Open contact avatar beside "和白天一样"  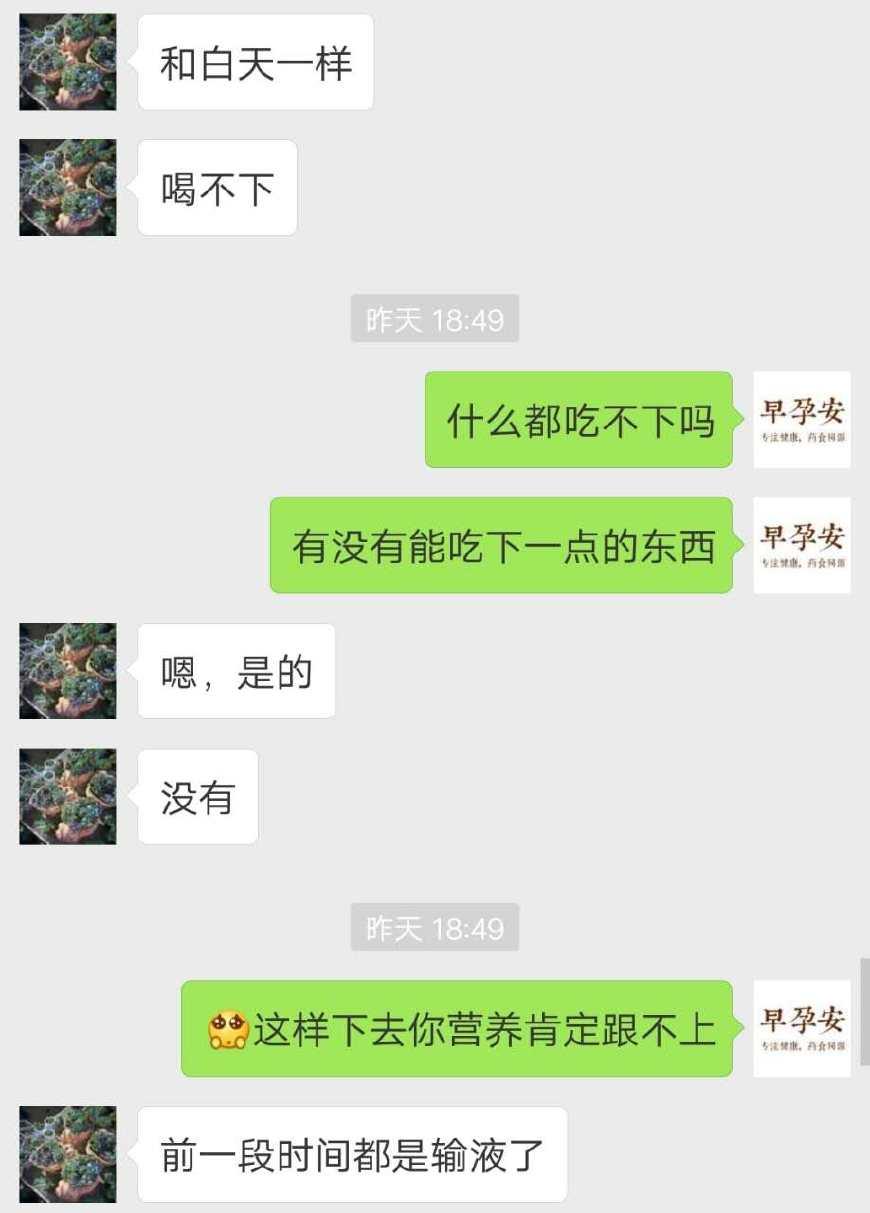click(x=68, y=62)
